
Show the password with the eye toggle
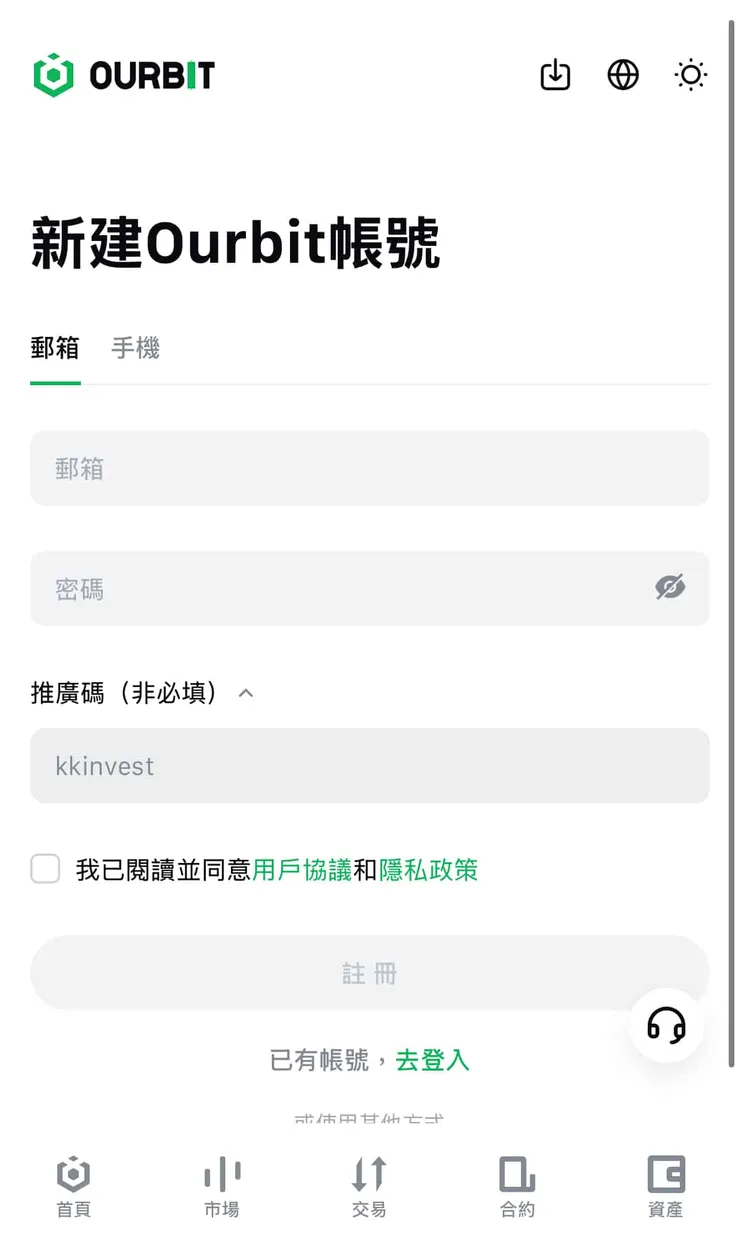pyautogui.click(x=670, y=589)
